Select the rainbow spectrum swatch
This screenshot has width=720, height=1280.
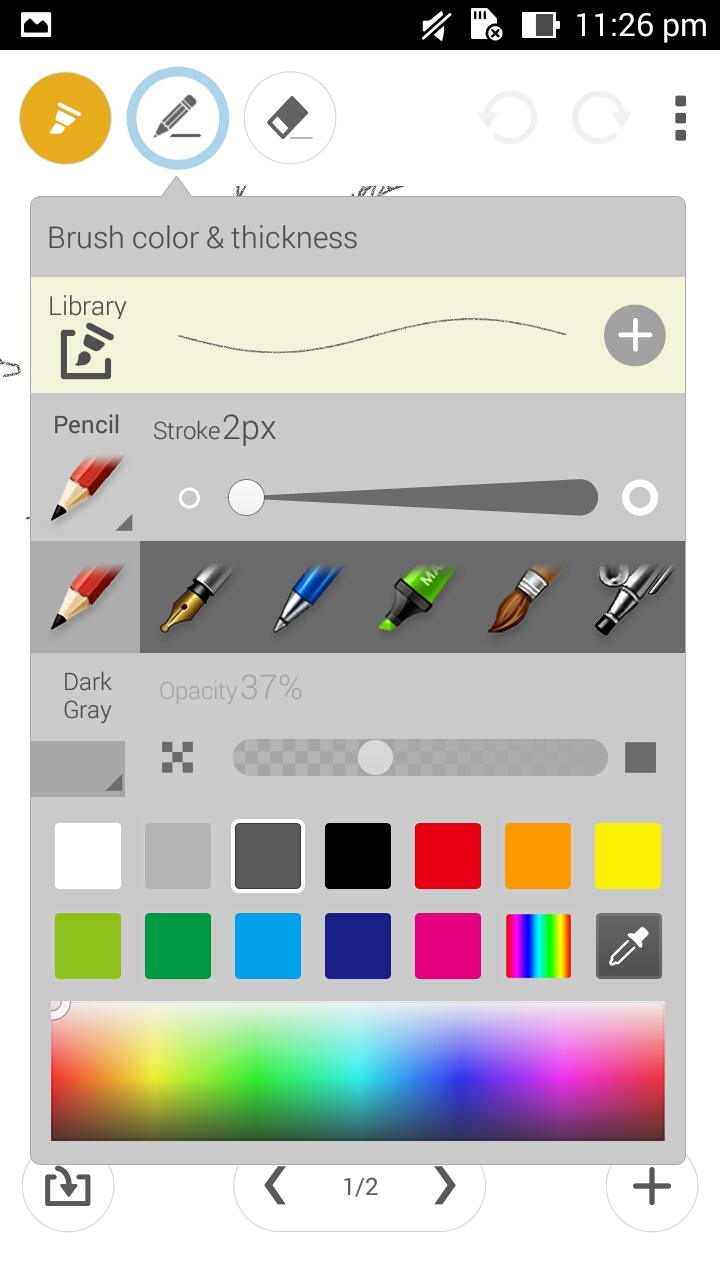[x=538, y=946]
